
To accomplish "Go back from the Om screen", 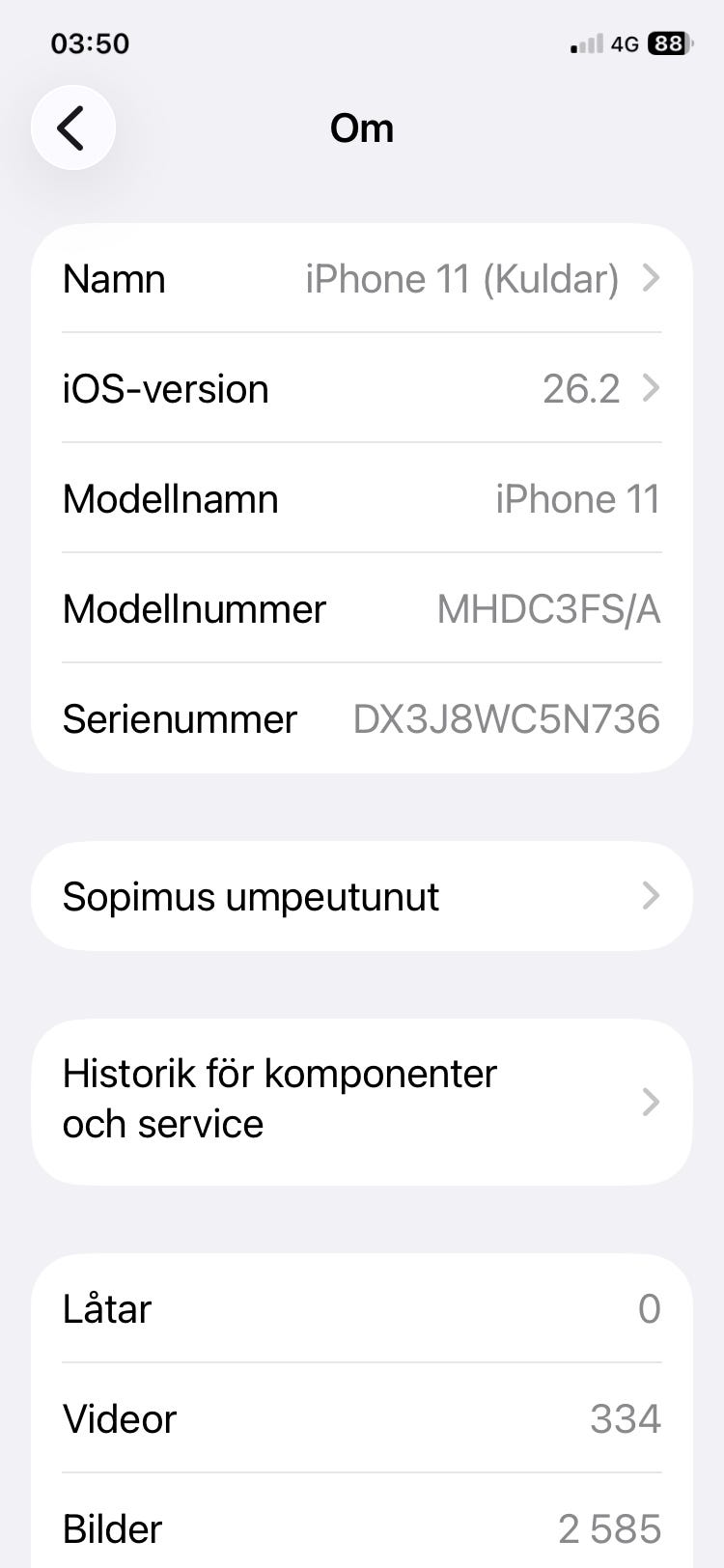I will point(72,127).
